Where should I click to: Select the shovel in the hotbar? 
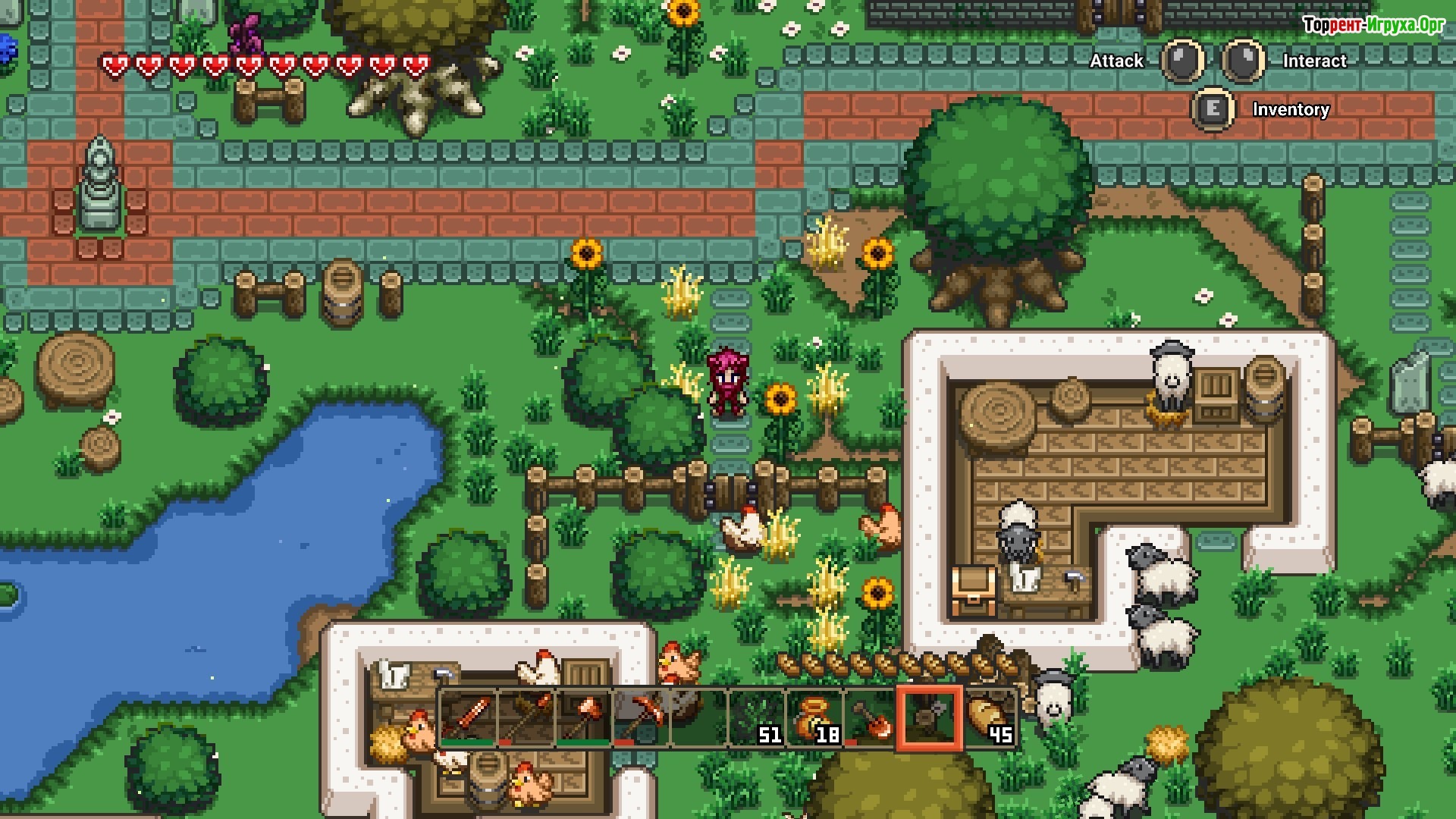871,718
